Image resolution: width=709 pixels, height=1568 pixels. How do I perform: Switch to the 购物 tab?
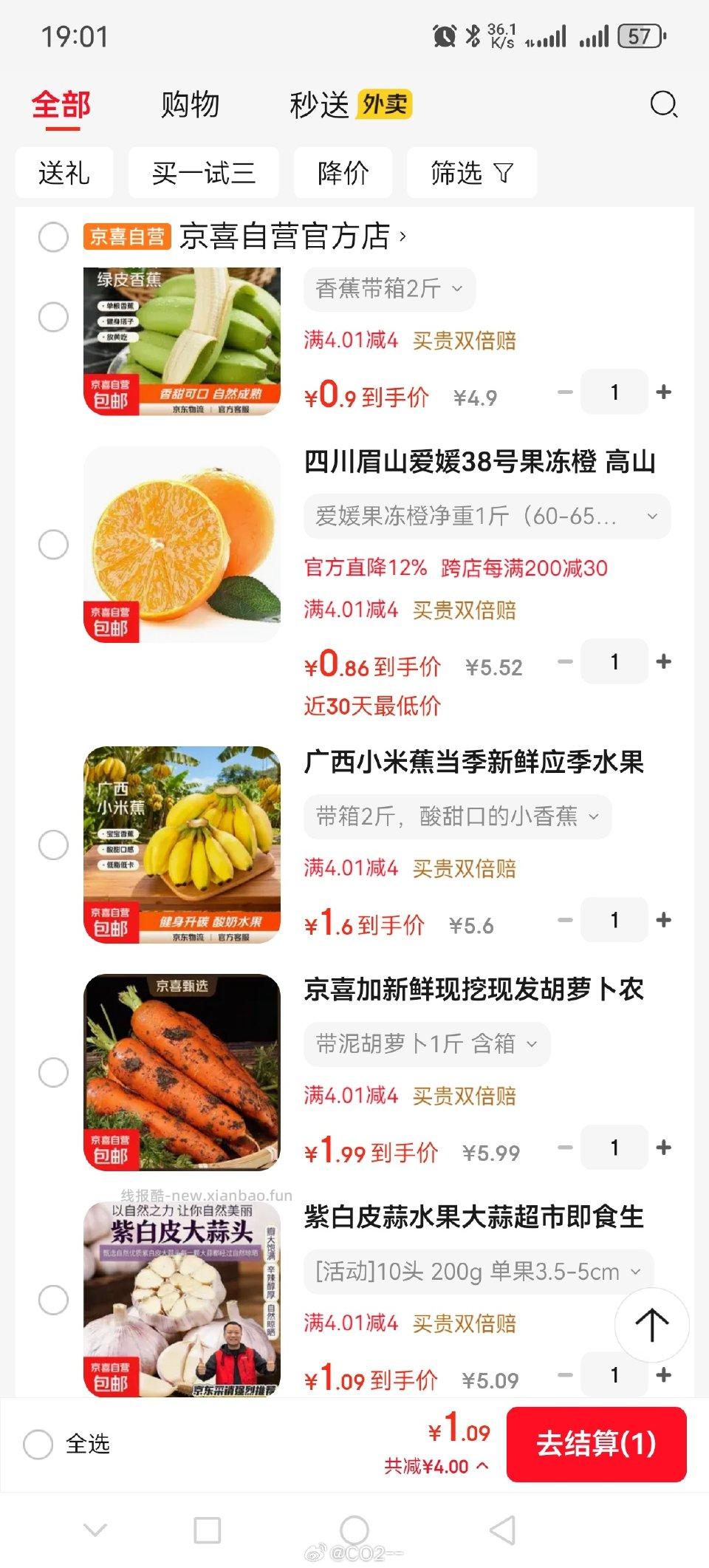(187, 104)
